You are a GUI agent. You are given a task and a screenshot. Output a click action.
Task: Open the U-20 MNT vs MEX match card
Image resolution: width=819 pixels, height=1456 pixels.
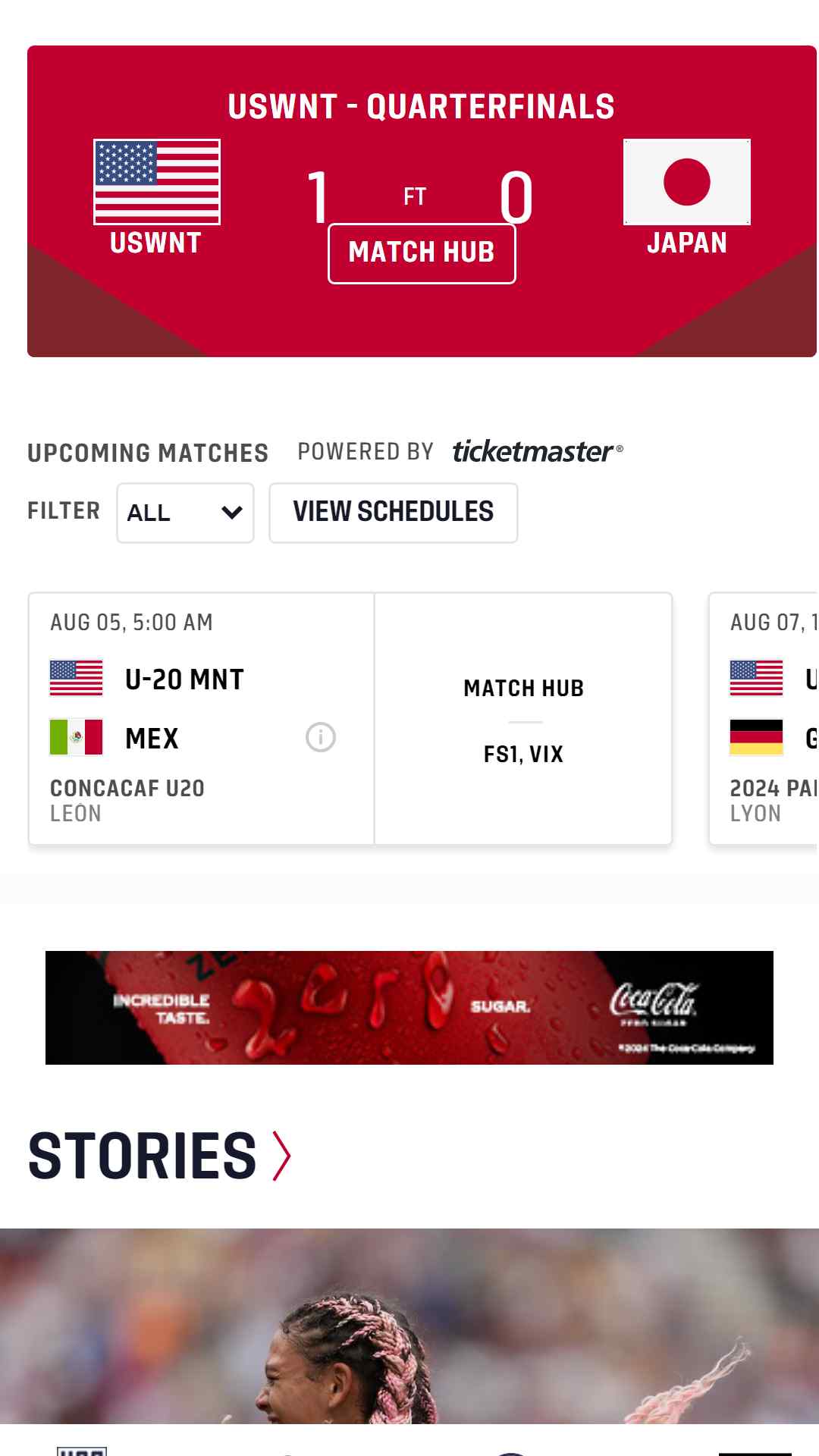201,718
